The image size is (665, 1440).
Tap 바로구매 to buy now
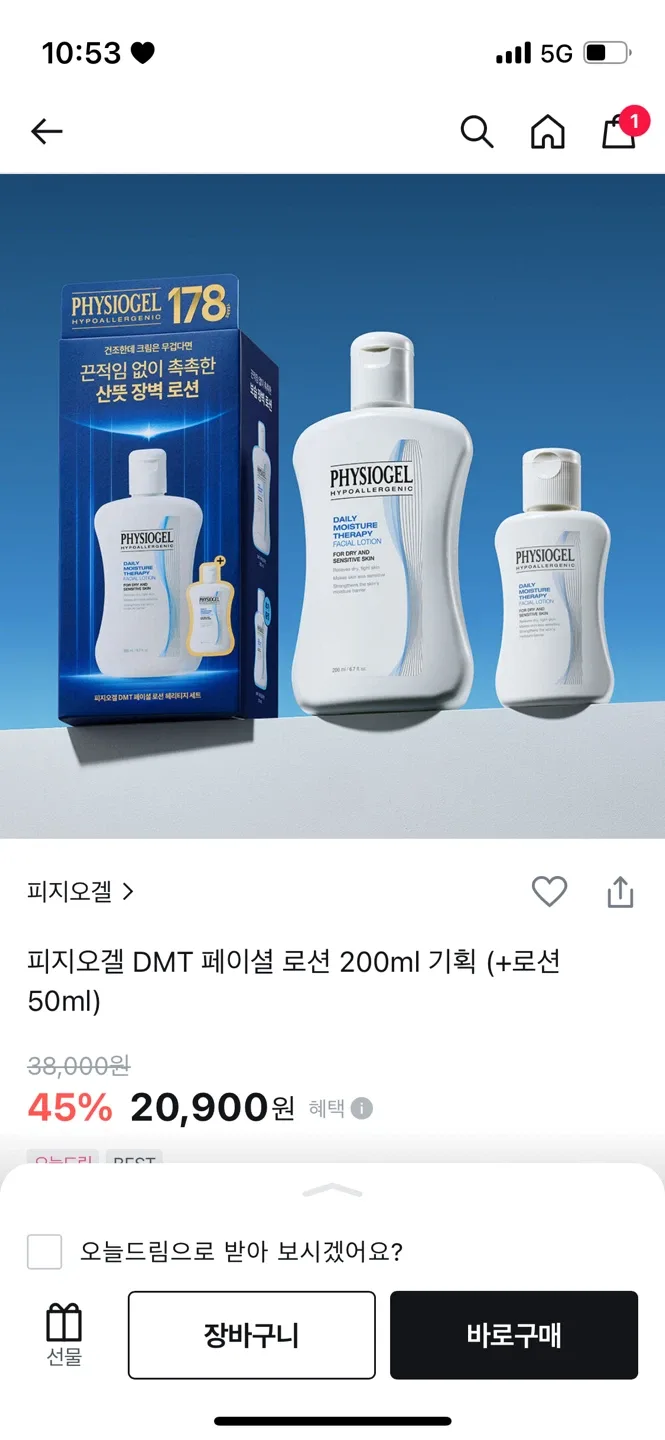[x=514, y=1335]
